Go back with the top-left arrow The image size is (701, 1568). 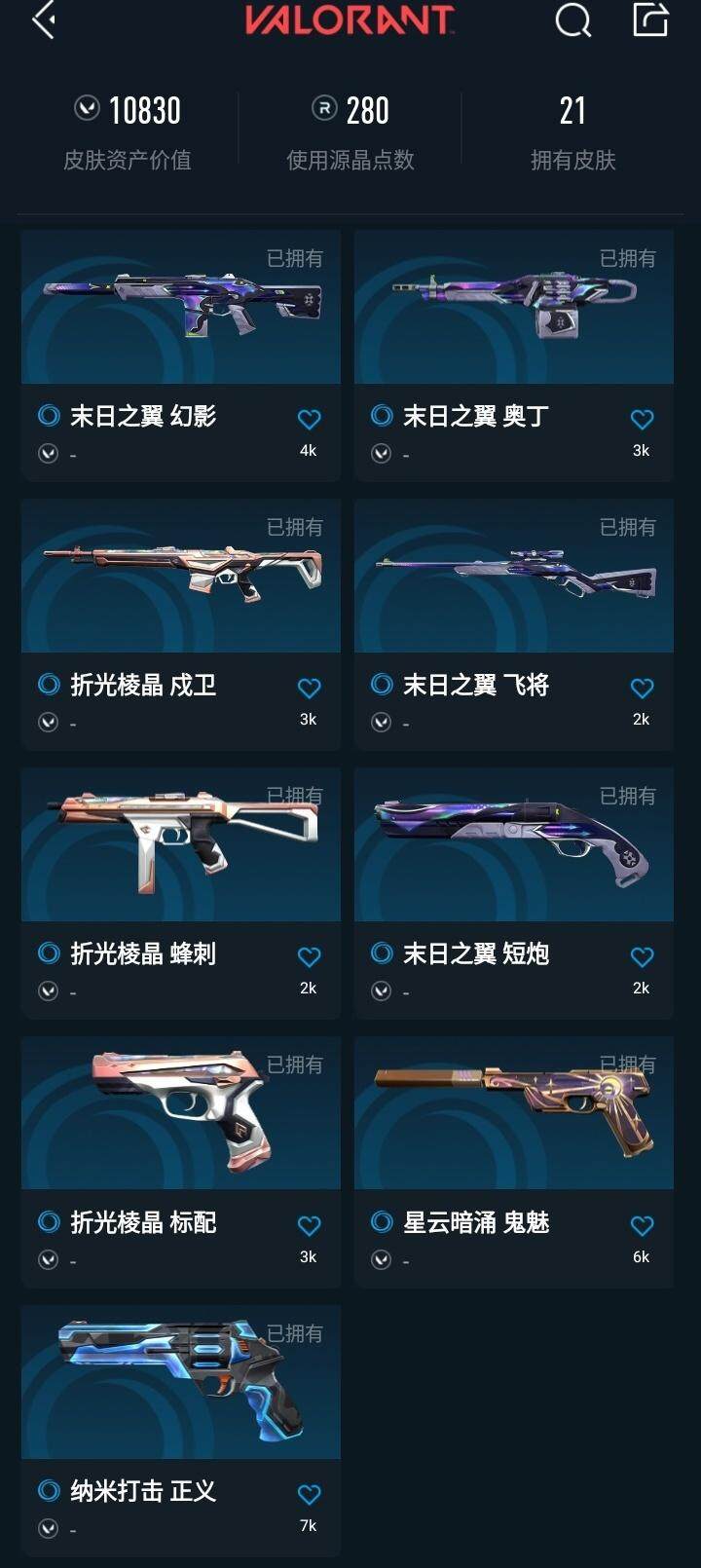[44, 19]
